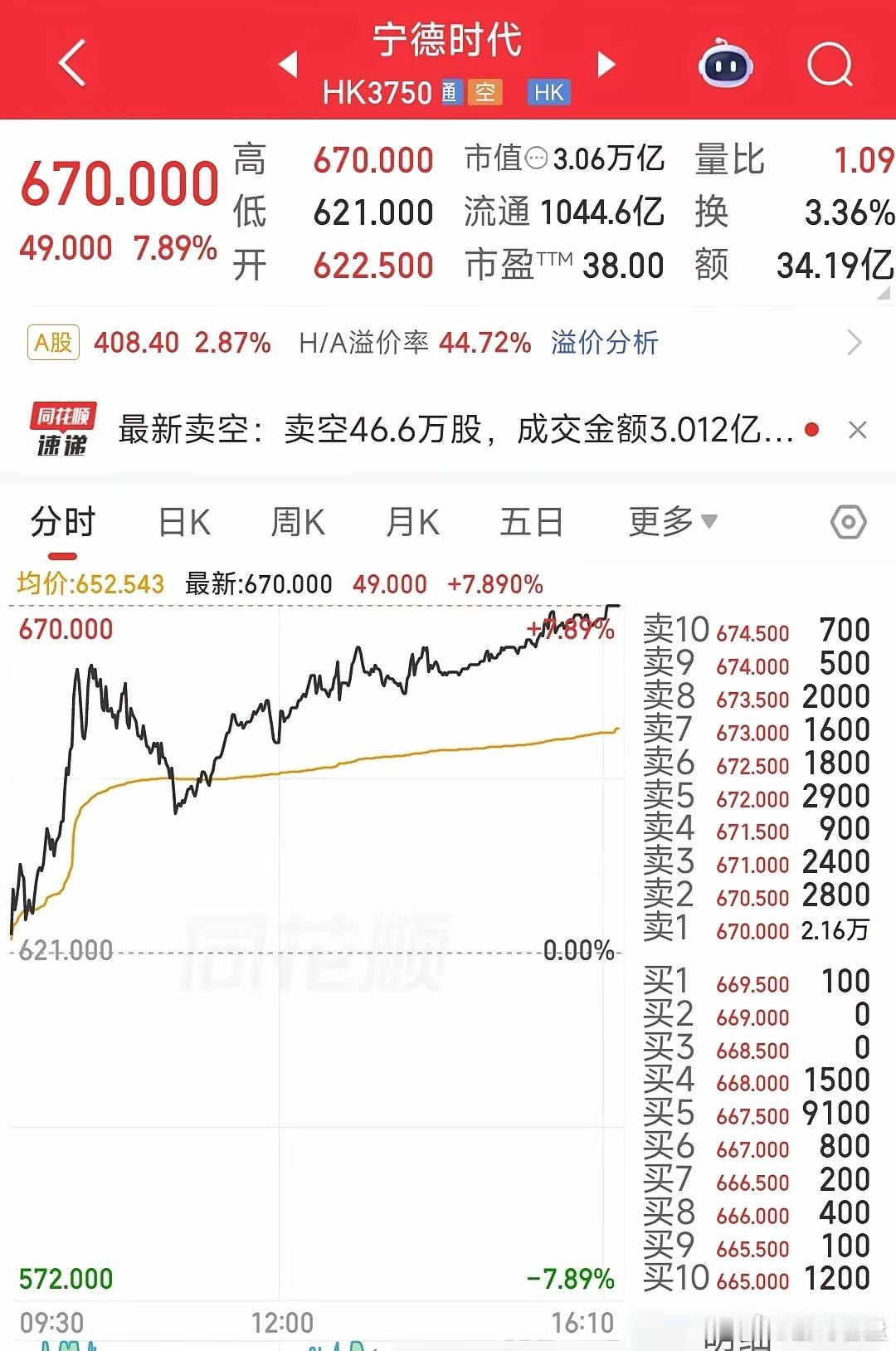Screen dimensions: 896x1351
Task: Expand the A-share premium section chevron
Action: coord(855,340)
